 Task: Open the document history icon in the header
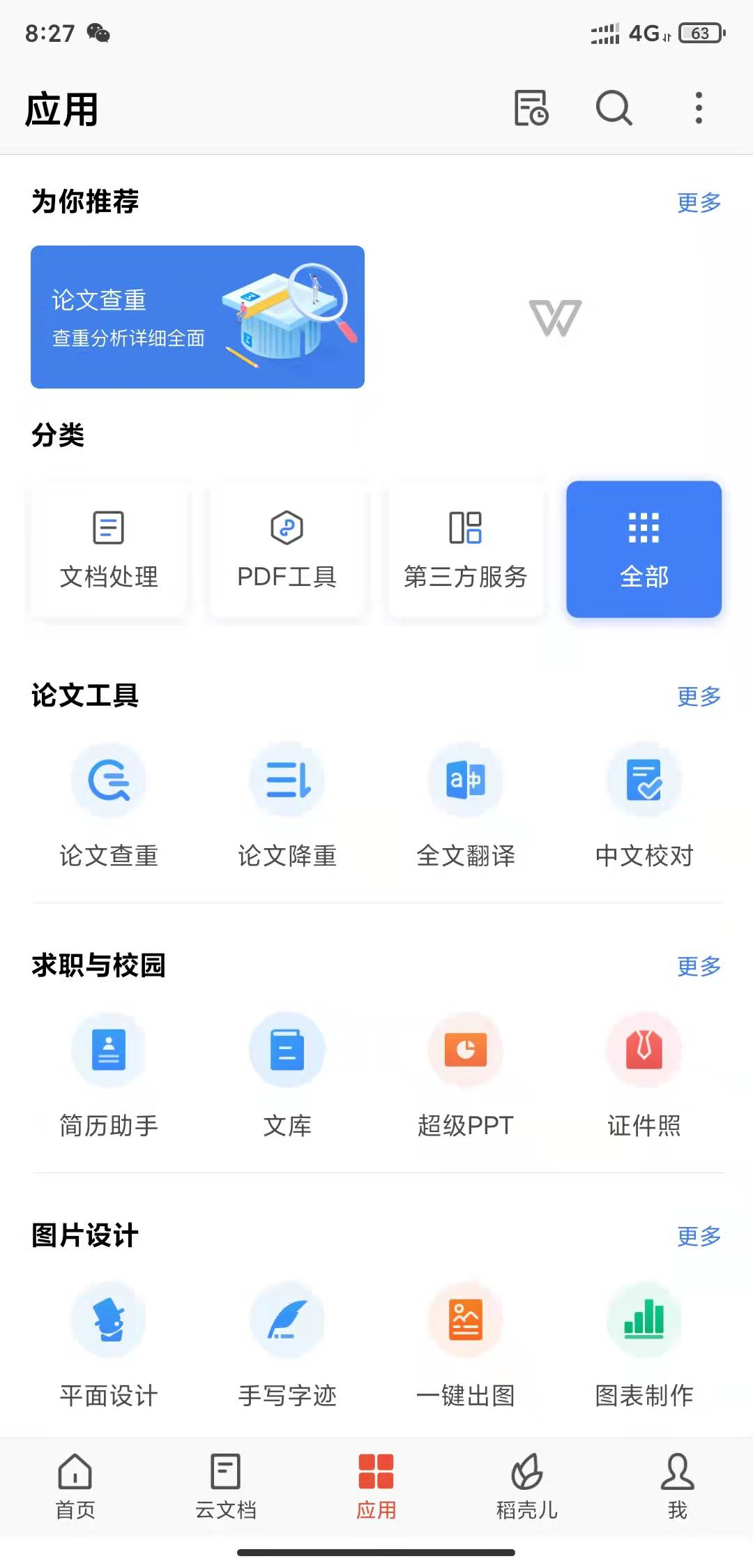tap(531, 108)
